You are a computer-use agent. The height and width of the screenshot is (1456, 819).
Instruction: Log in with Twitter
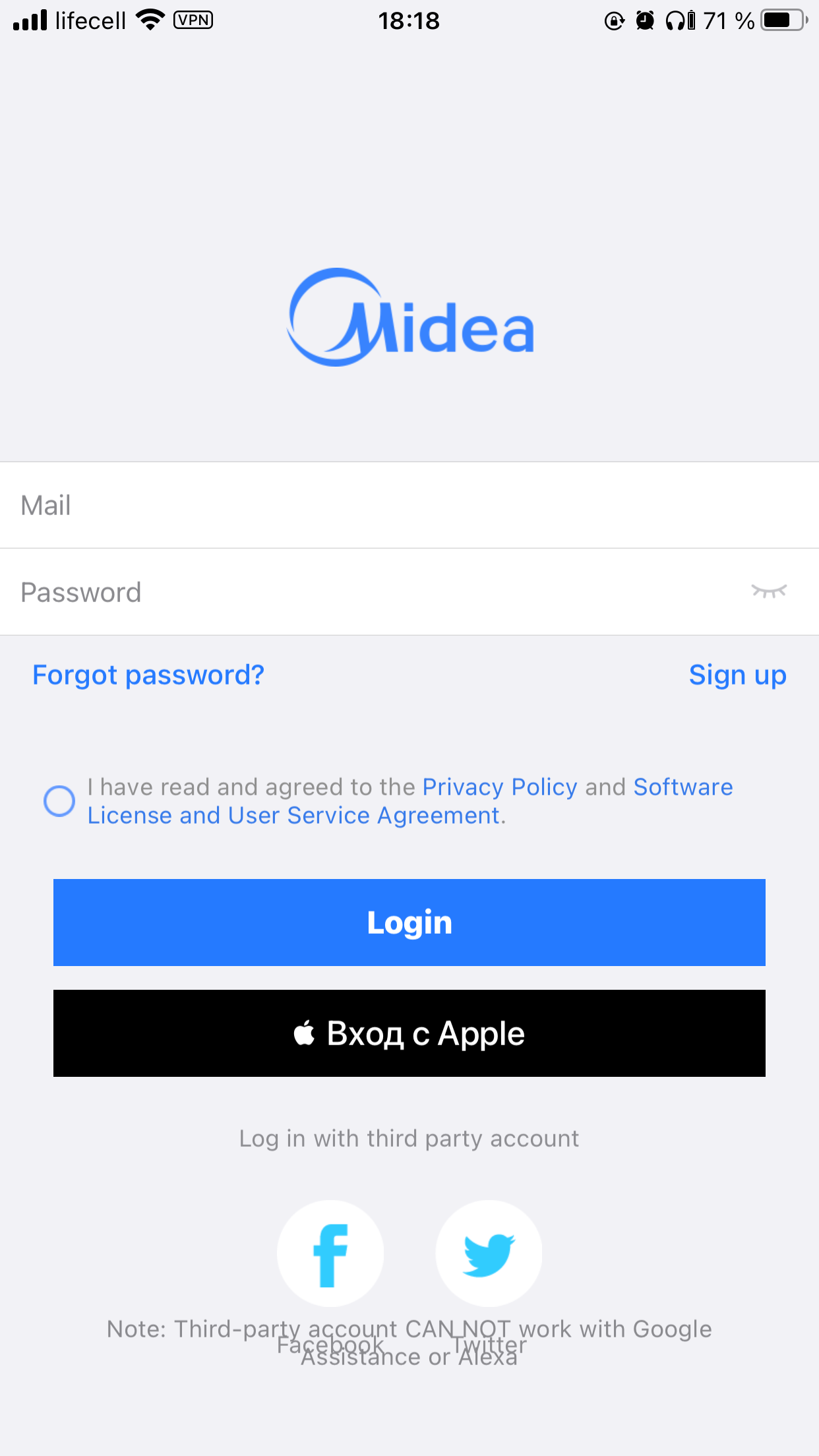[489, 1254]
